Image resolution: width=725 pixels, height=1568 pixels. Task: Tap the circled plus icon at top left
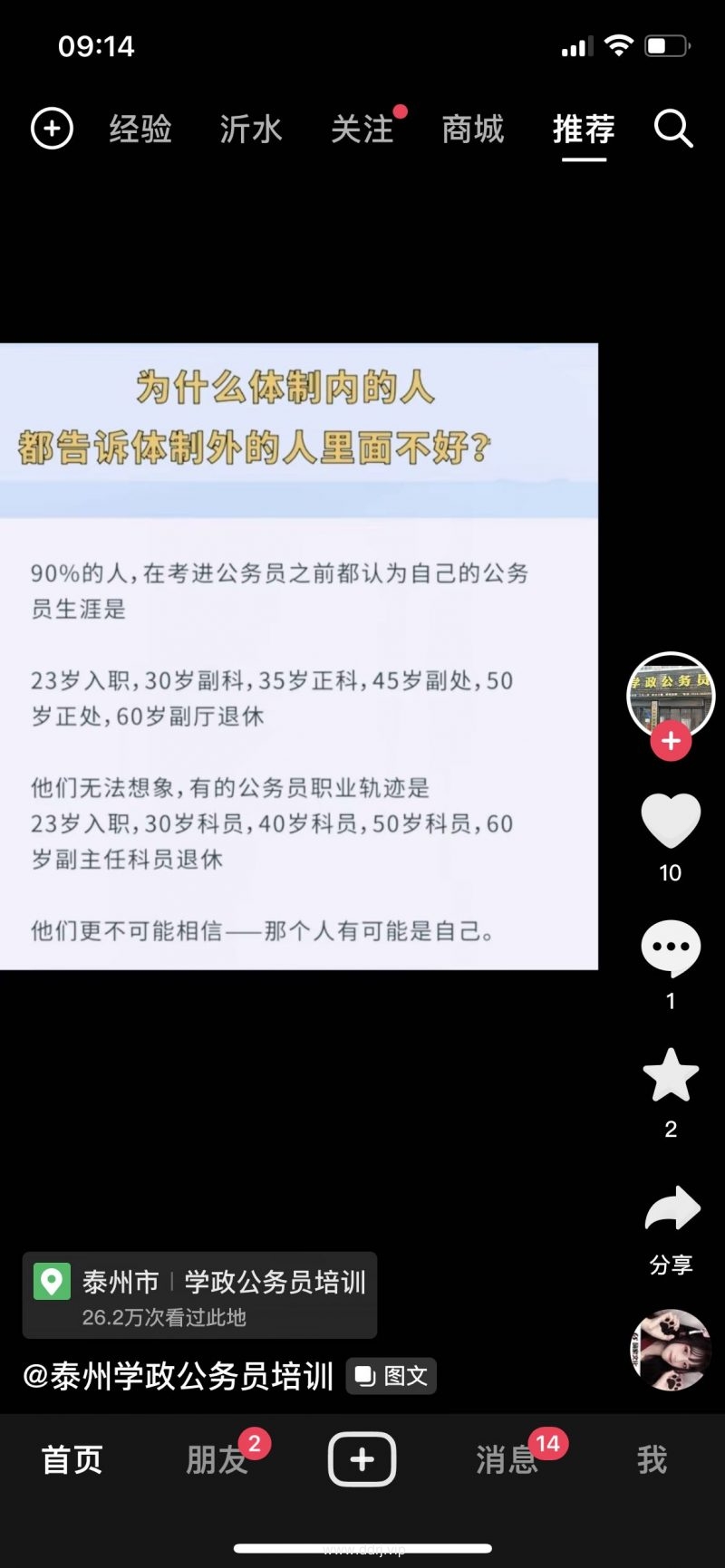coord(52,129)
